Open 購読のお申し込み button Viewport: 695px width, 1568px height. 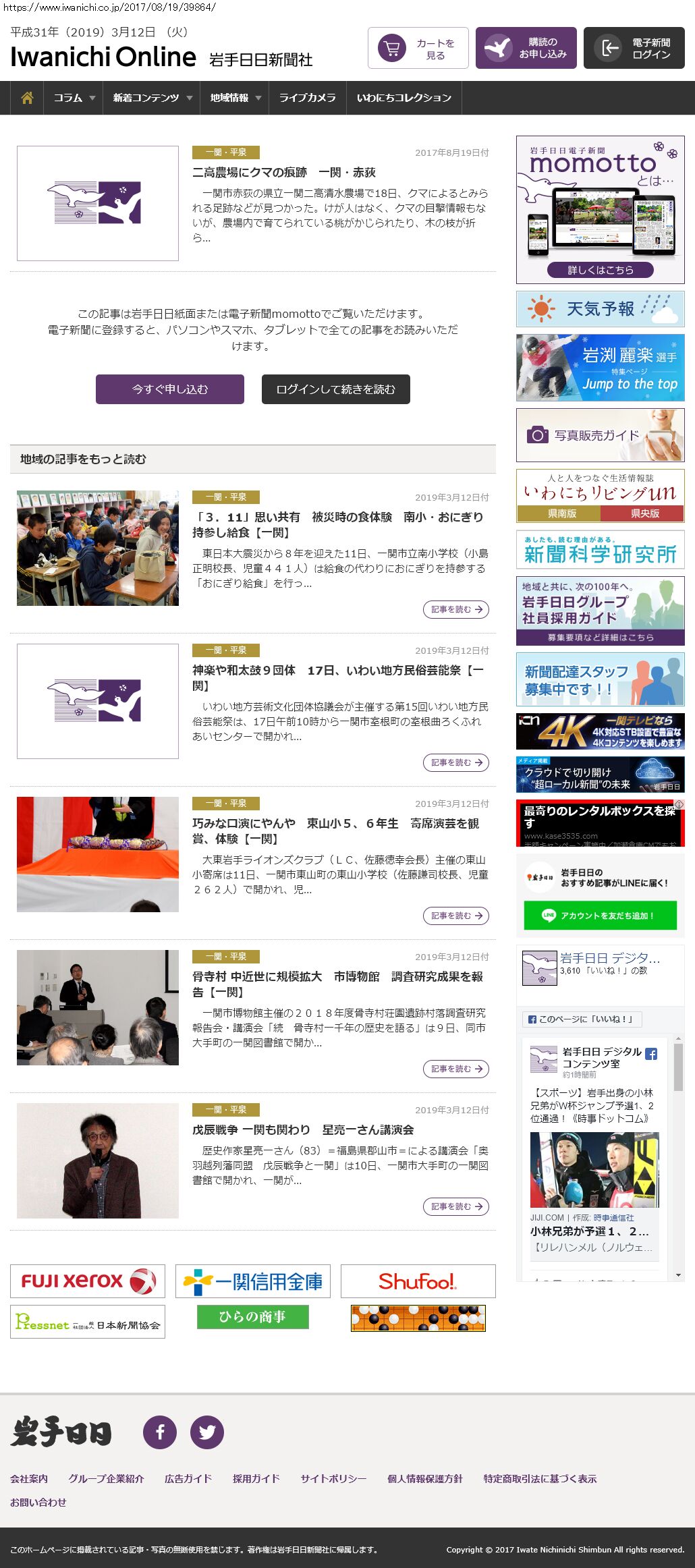tap(526, 48)
